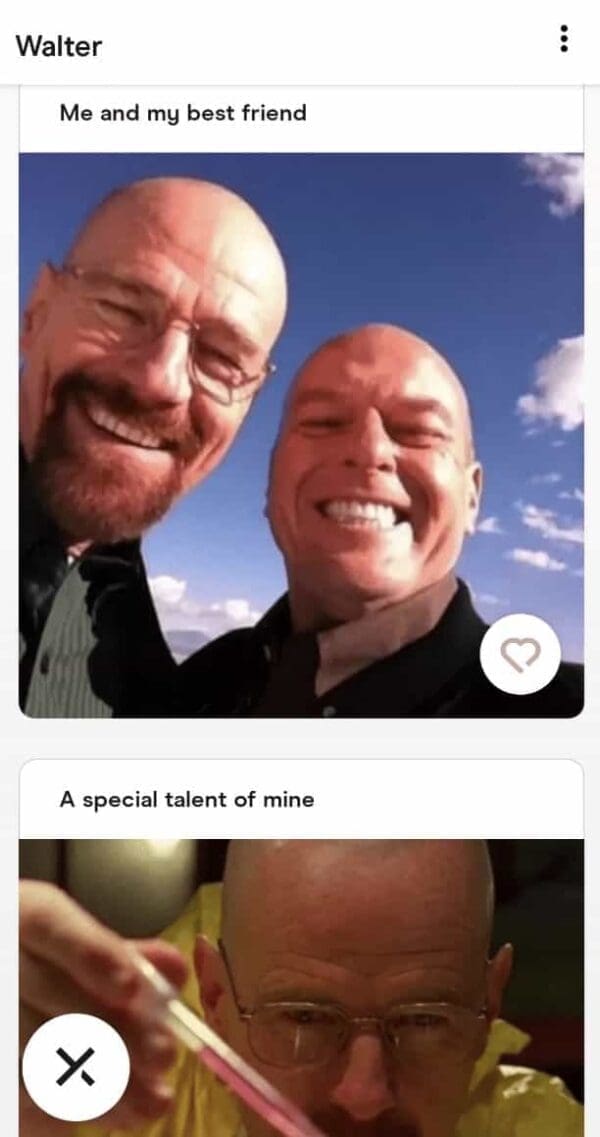Open the three-dot overflow menu
Viewport: 600px width, 1137px height.
(565, 39)
